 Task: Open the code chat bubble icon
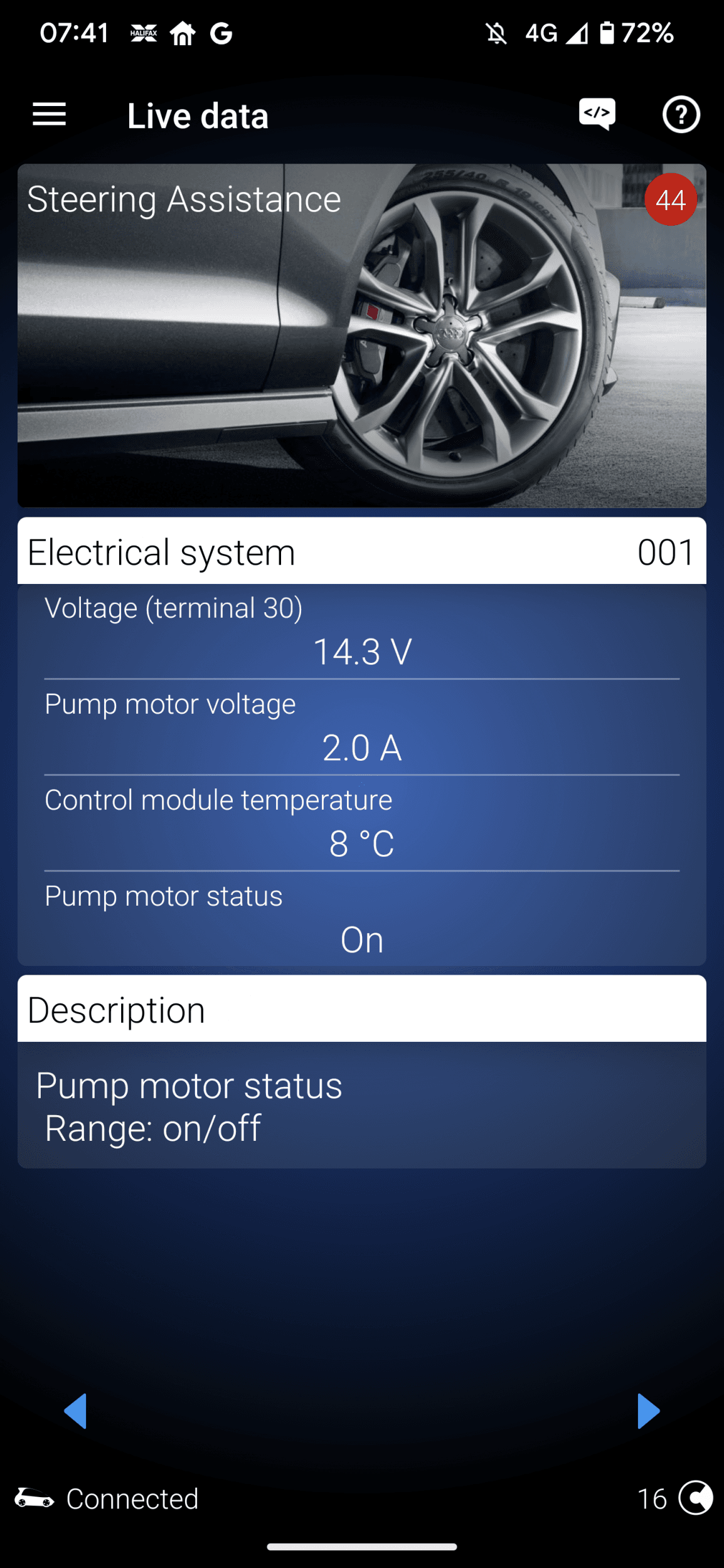[x=597, y=114]
